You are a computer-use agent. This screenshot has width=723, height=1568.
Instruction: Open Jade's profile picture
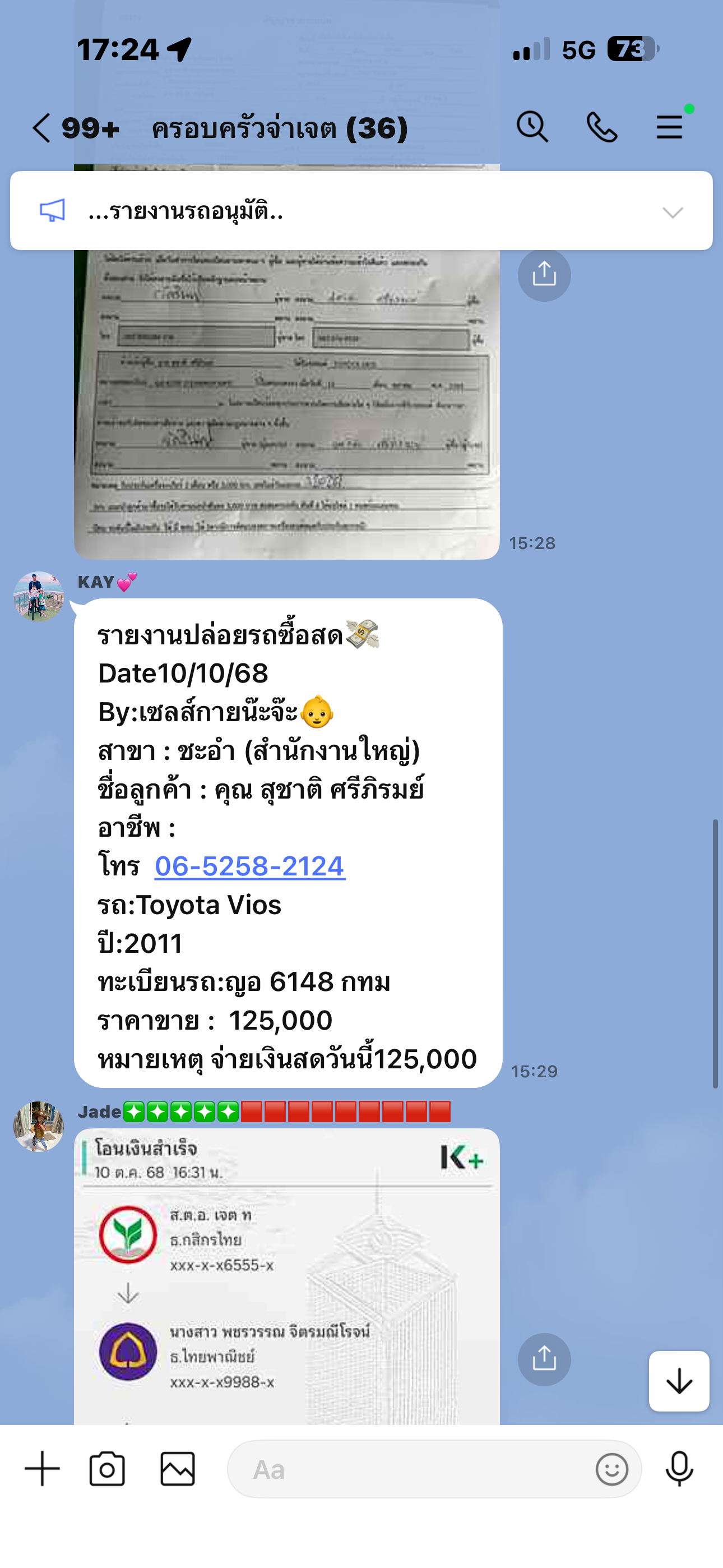click(x=39, y=1126)
